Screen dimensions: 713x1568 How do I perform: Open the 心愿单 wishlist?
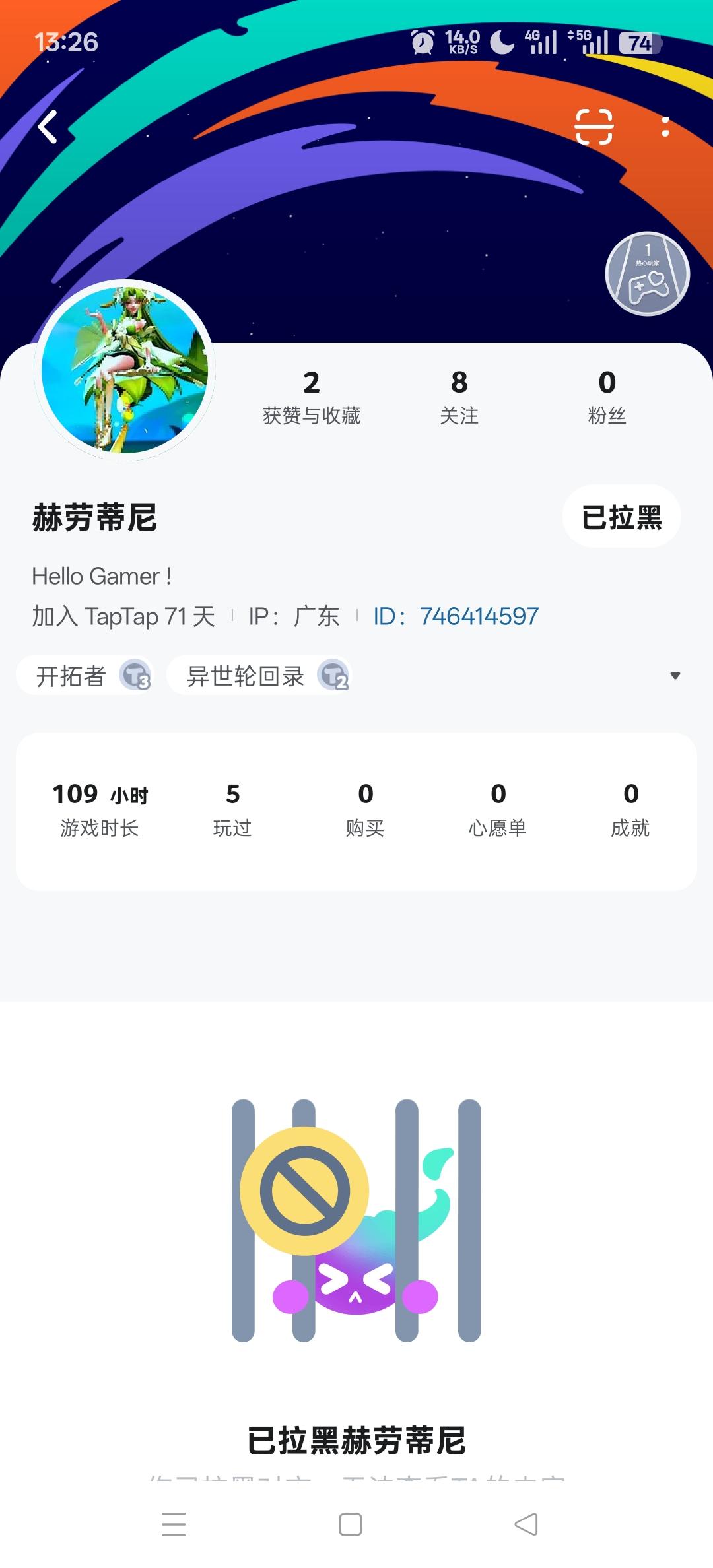coord(498,810)
